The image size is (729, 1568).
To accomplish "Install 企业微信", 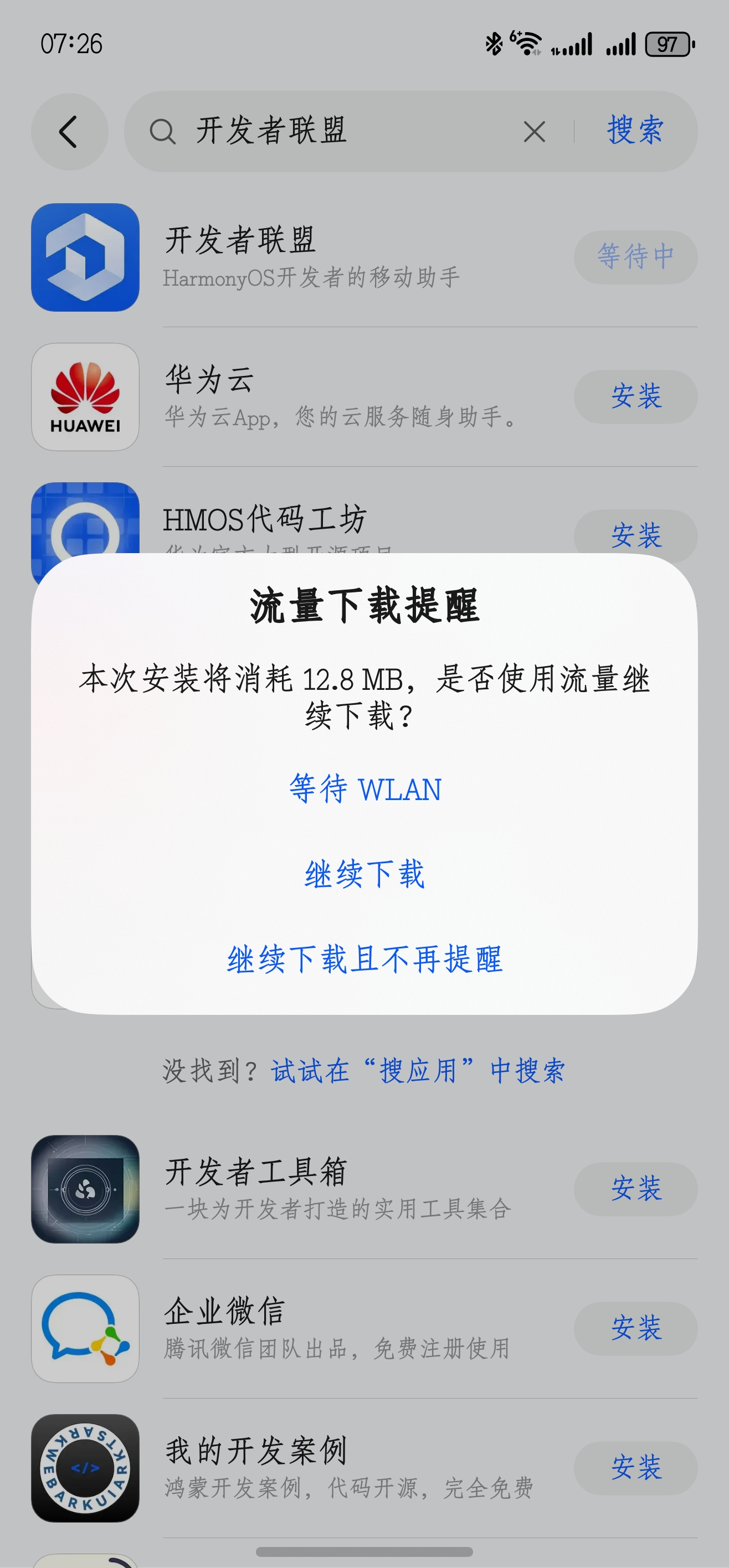I will pos(635,1328).
